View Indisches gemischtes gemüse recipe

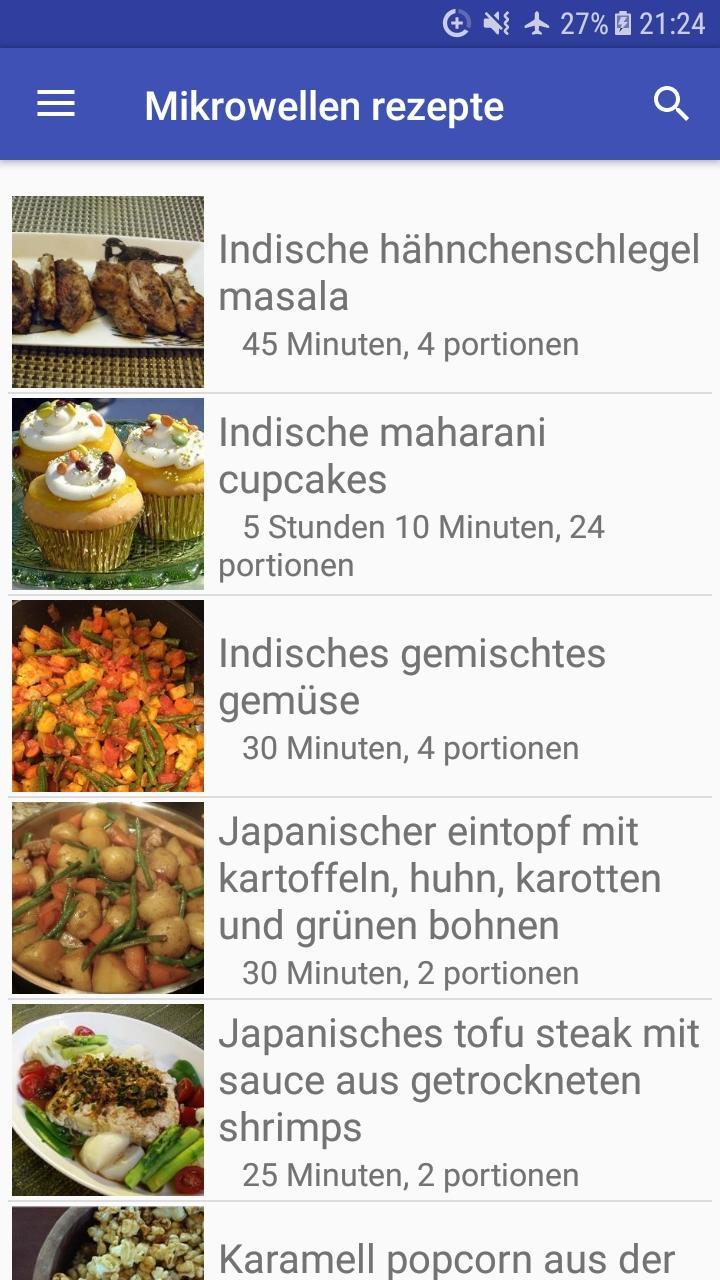pyautogui.click(x=360, y=696)
